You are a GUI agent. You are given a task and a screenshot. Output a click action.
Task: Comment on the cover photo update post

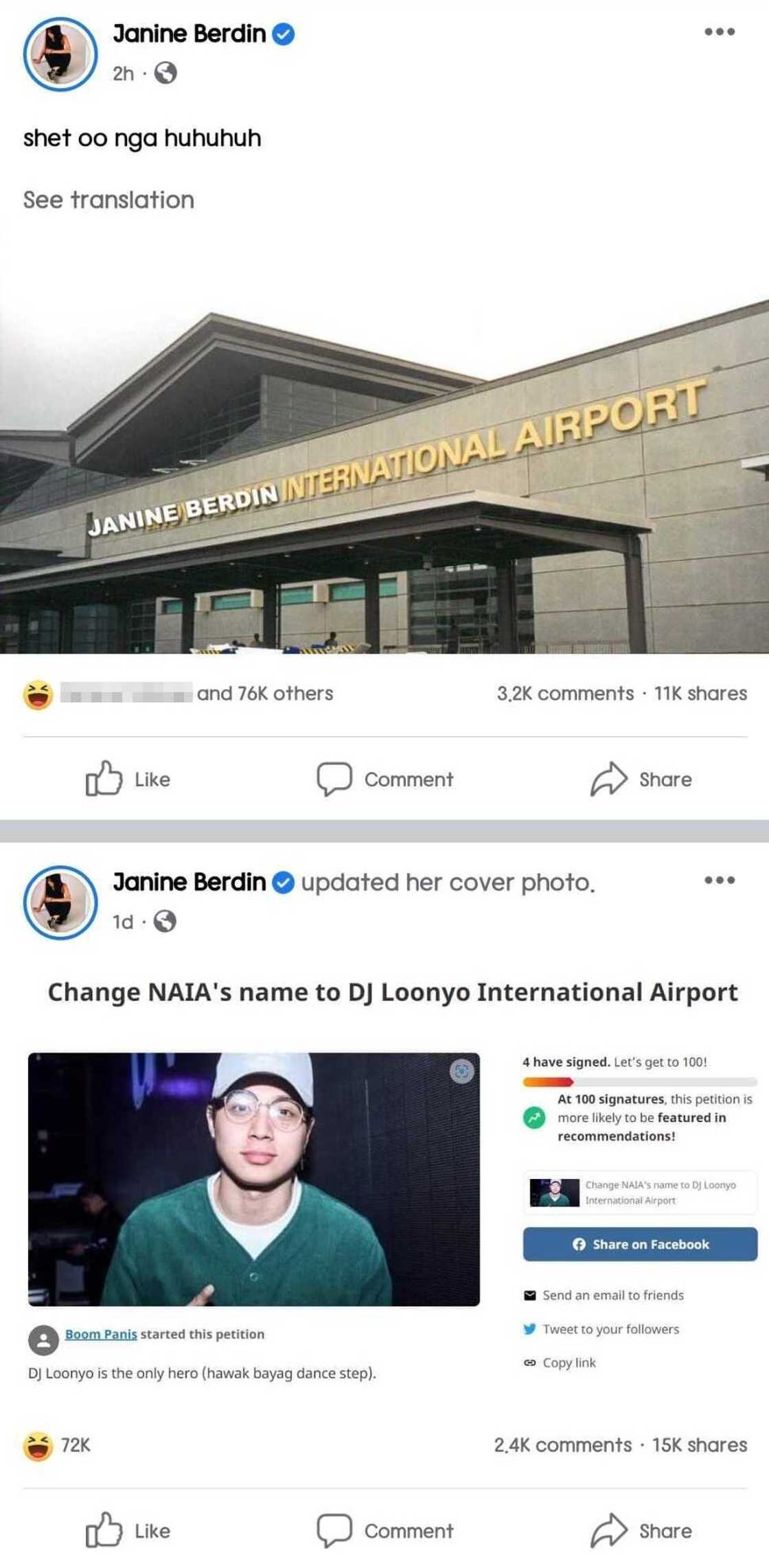pos(385,1530)
